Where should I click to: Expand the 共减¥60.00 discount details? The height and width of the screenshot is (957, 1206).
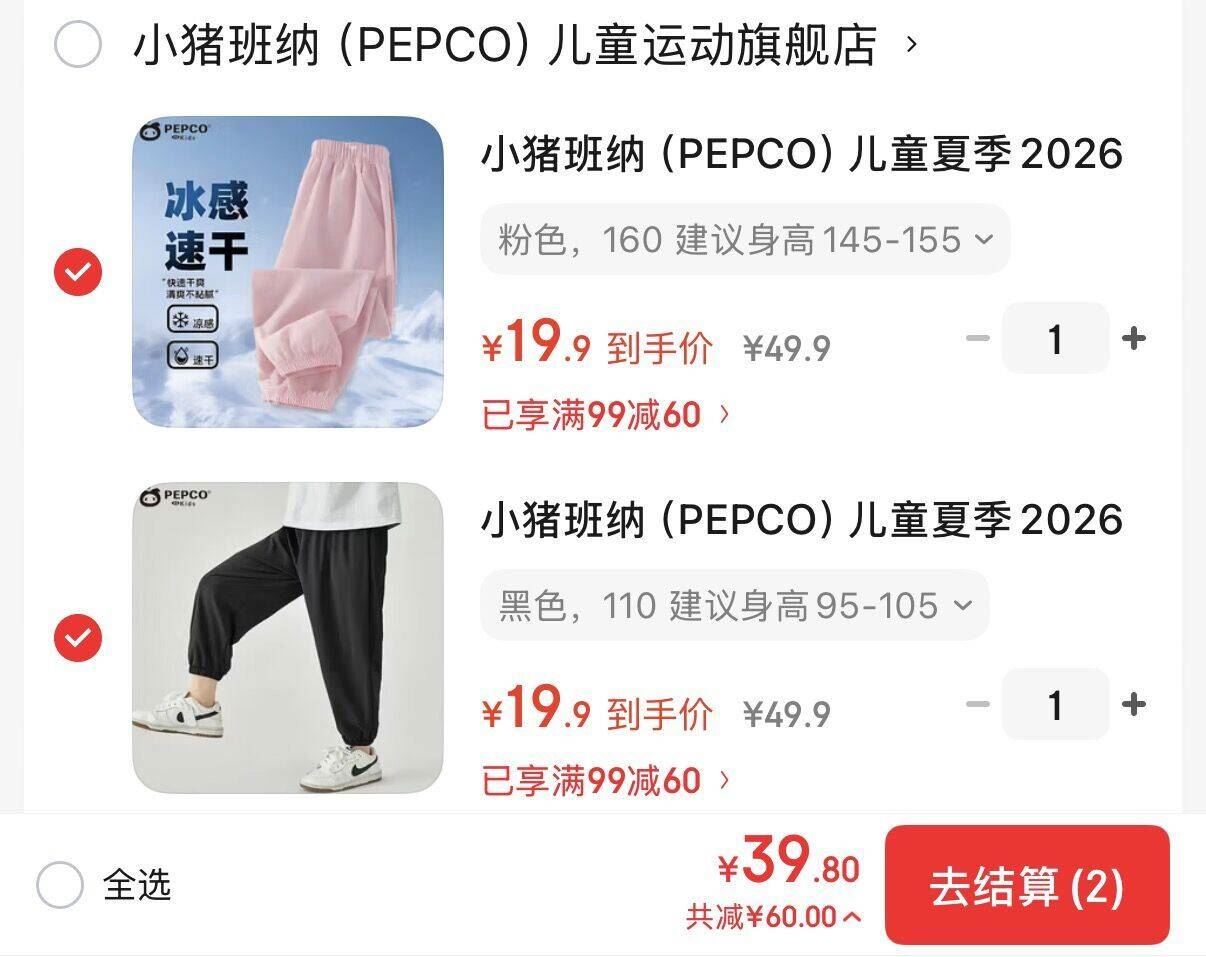(x=774, y=916)
